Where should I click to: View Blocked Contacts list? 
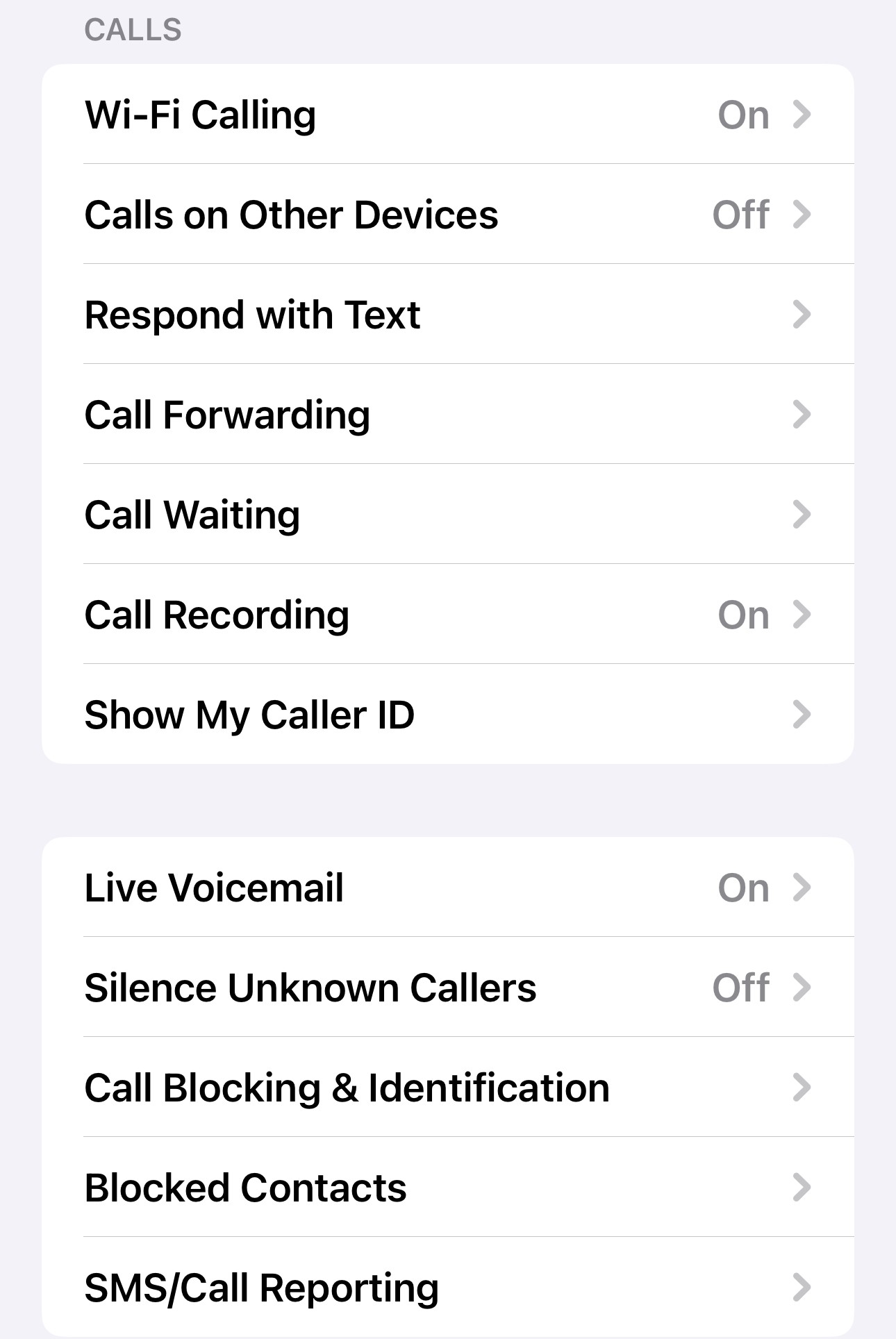(447, 1188)
